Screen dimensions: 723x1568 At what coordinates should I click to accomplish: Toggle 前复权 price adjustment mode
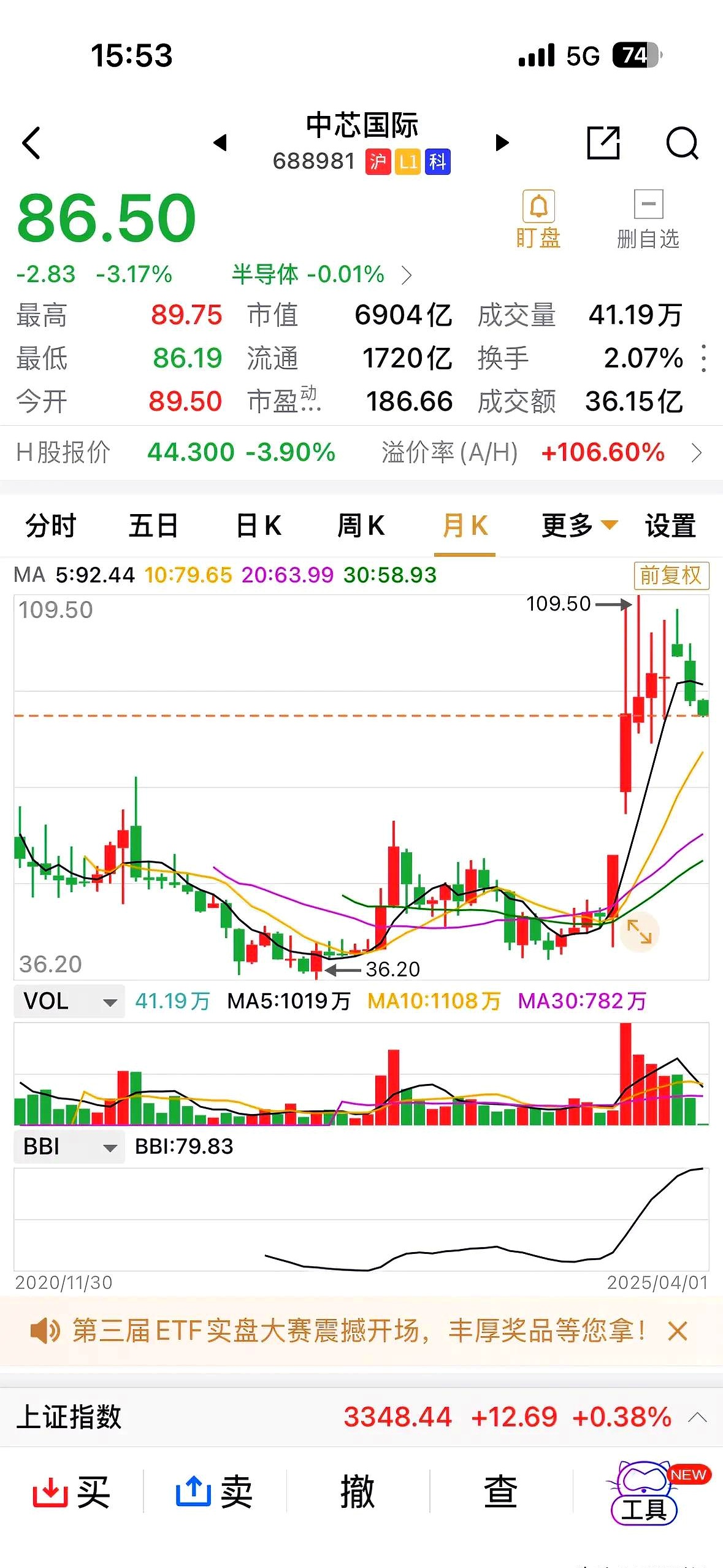tap(671, 577)
